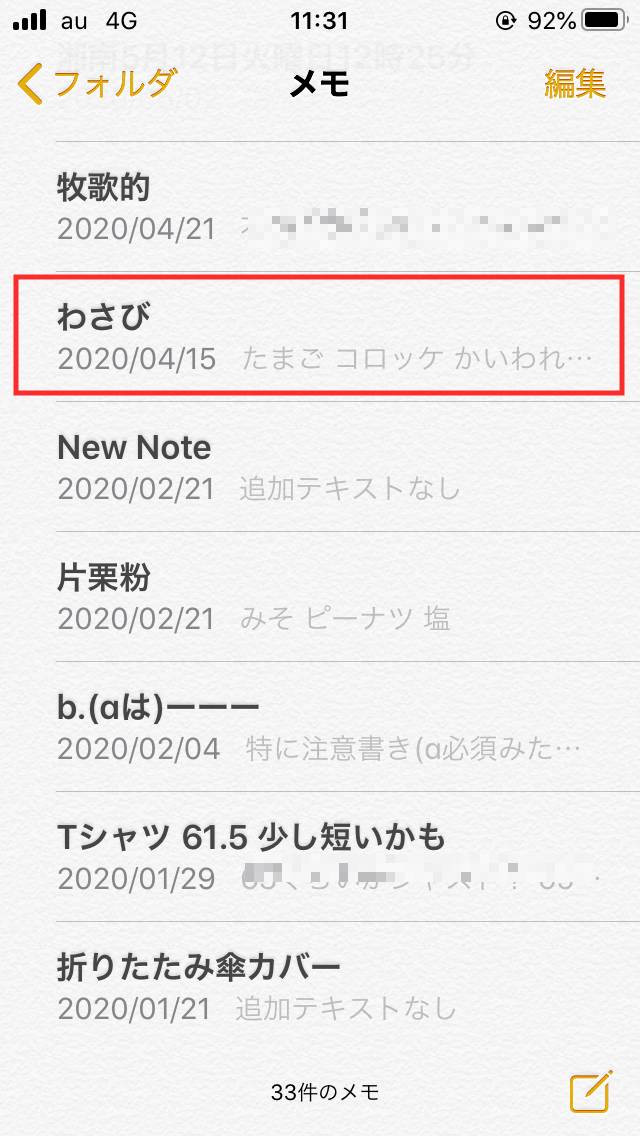Open the New Note memo
This screenshot has width=640, height=1136.
pos(320,467)
